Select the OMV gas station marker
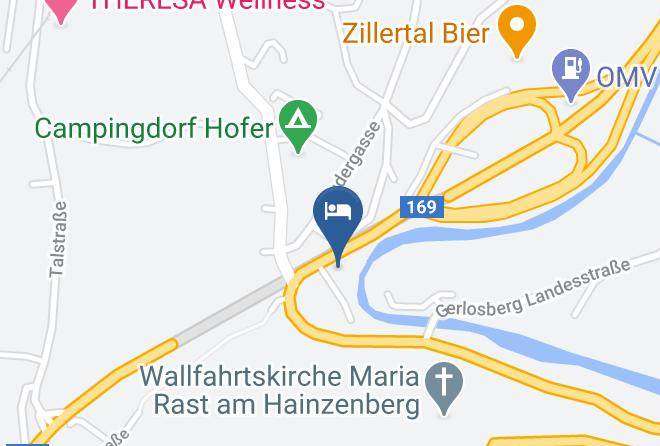The height and width of the screenshot is (446, 660). 571,75
